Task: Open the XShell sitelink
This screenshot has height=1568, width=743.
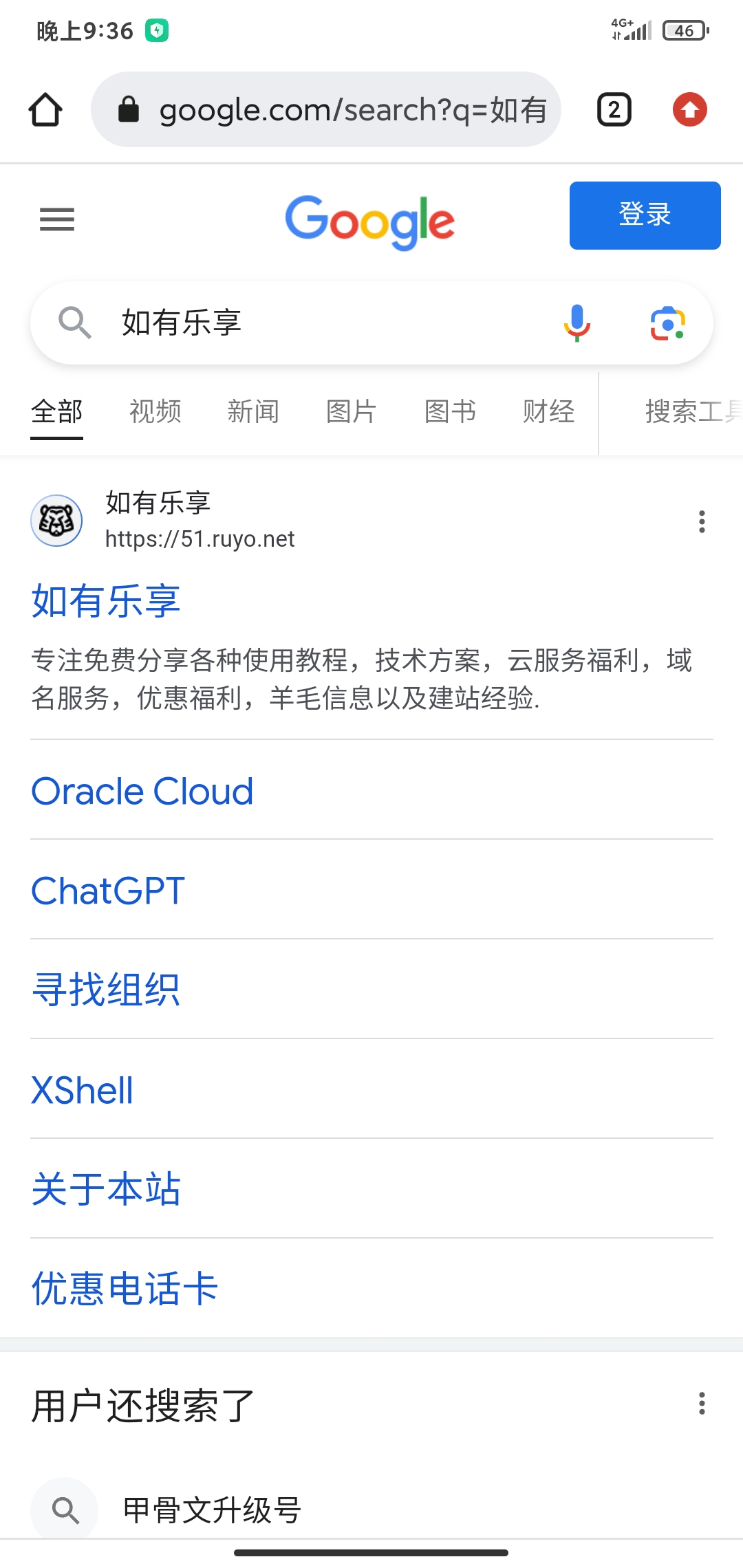Action: pos(83,1090)
